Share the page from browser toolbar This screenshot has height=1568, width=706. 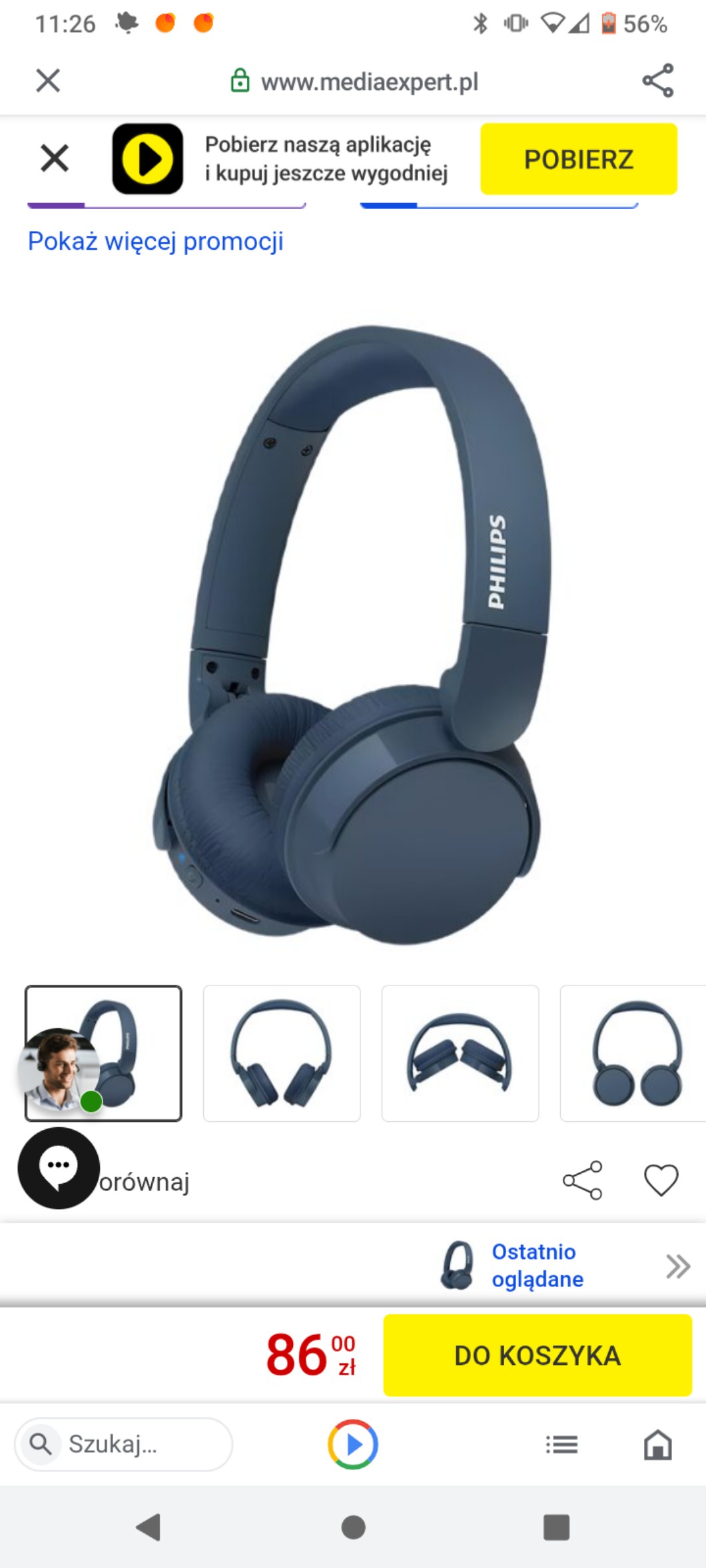[657, 81]
